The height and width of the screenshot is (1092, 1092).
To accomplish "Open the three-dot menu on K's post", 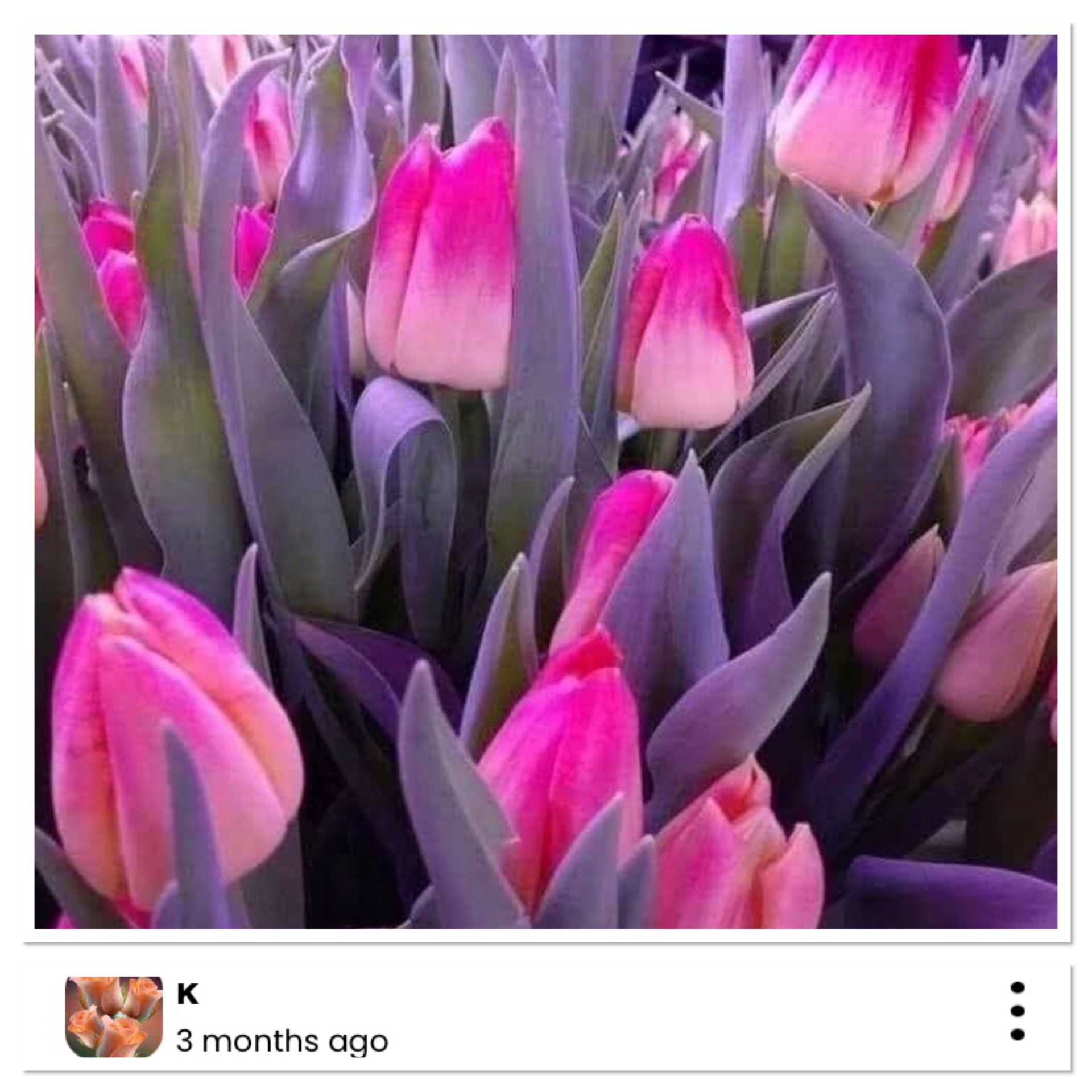I will pyautogui.click(x=1017, y=1011).
